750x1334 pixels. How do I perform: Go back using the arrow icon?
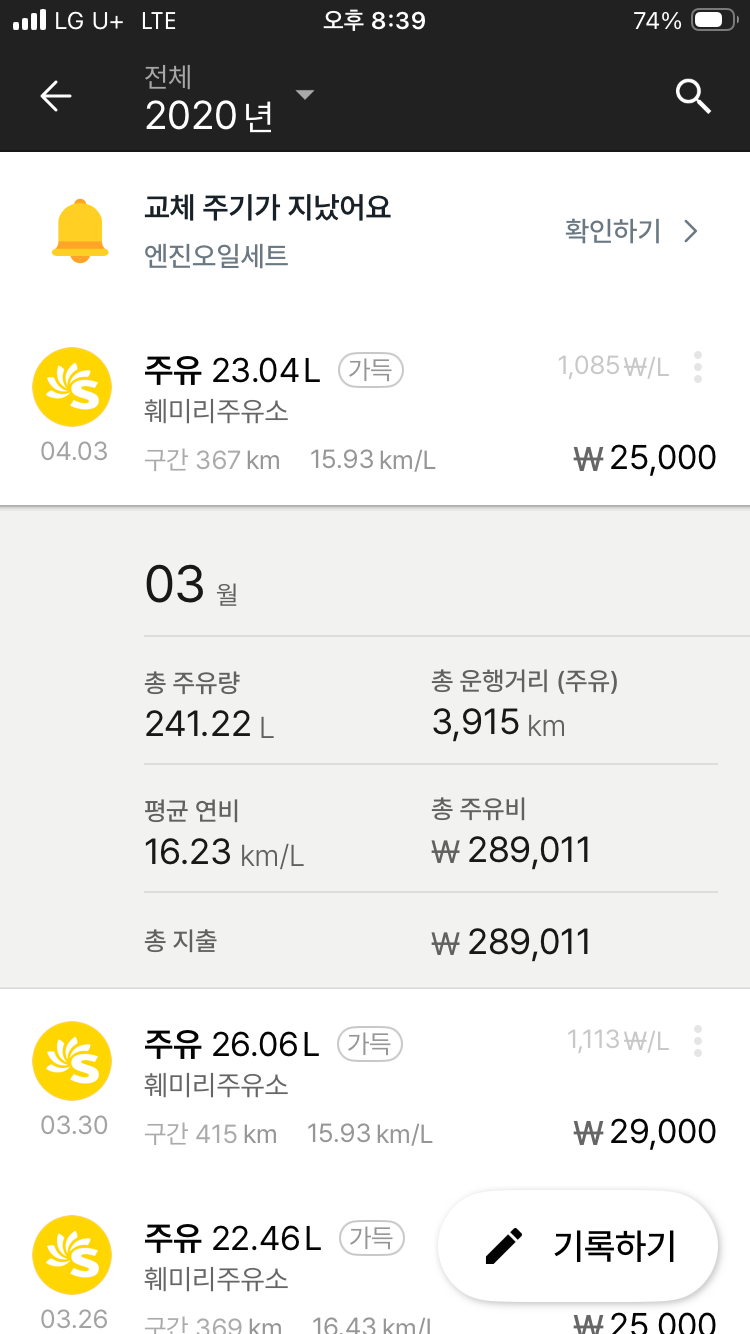(x=56, y=97)
